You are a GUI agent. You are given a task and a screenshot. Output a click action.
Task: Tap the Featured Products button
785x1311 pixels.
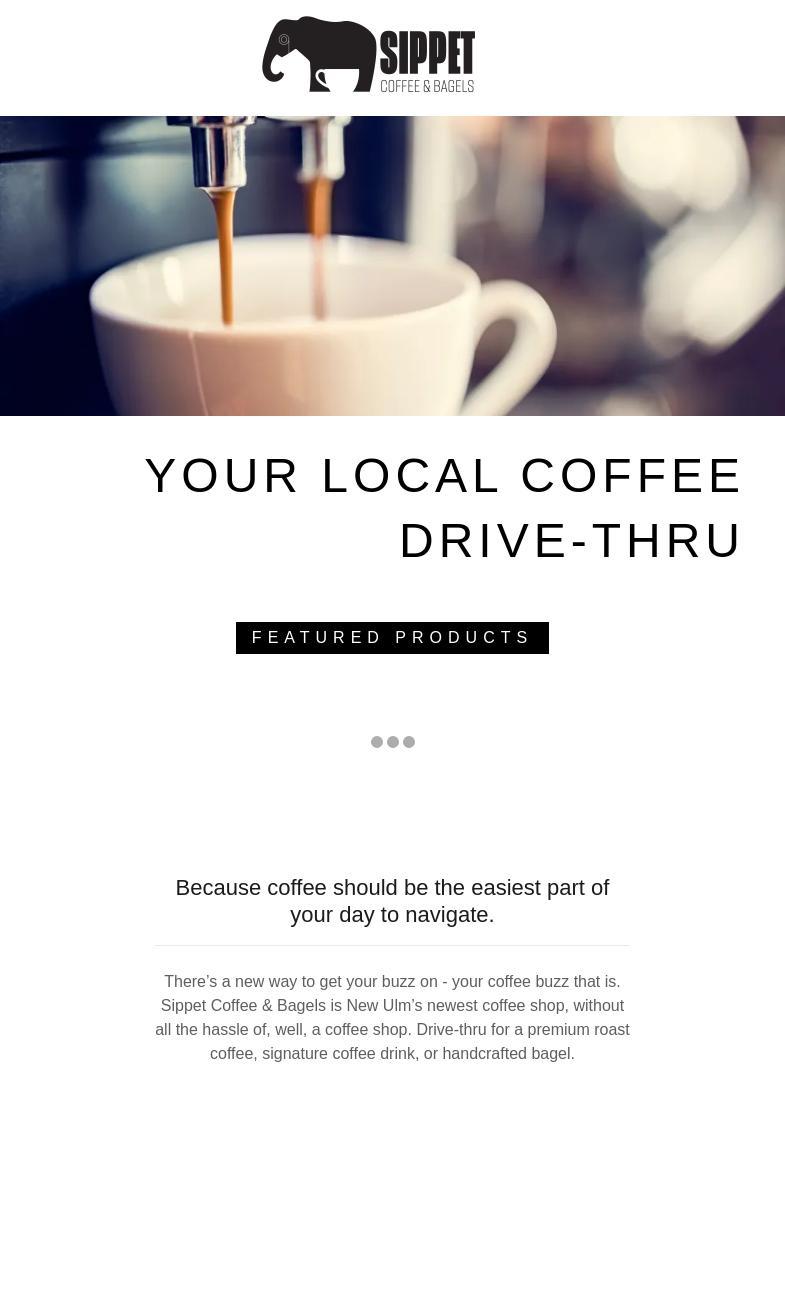coord(392,638)
